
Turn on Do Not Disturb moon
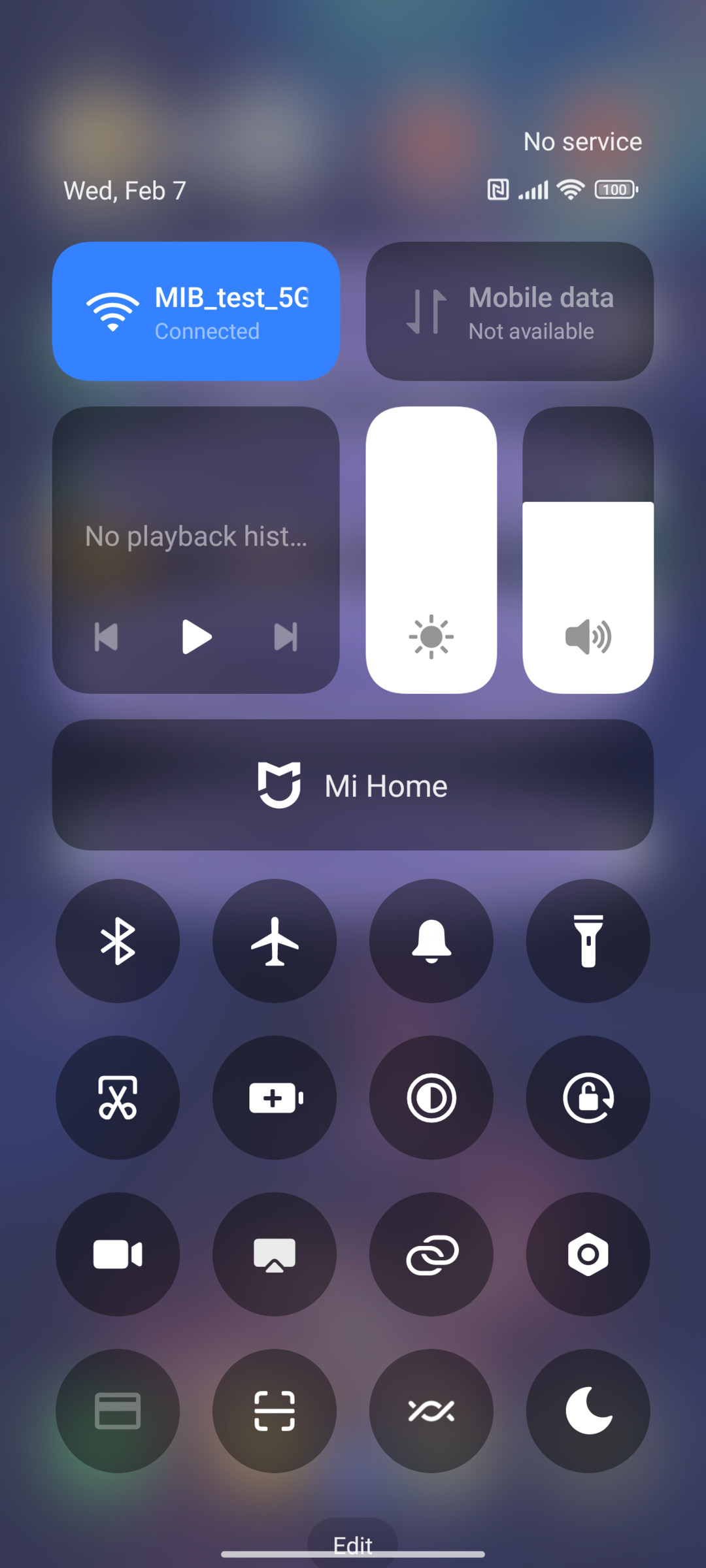click(588, 1411)
